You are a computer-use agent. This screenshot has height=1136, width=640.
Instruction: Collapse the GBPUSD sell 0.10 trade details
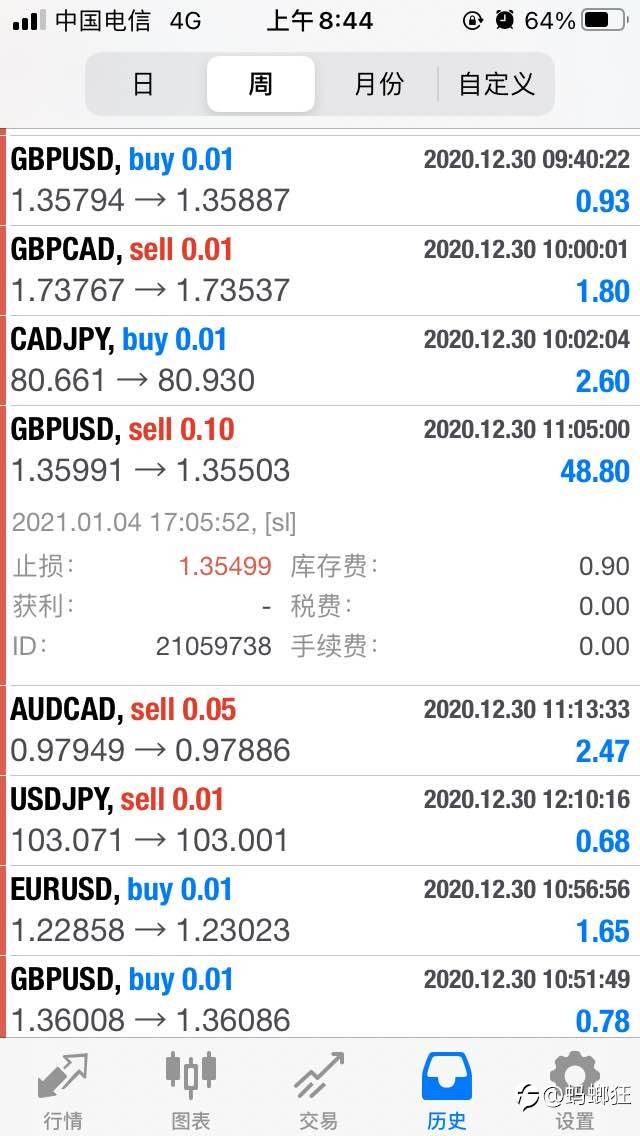320,450
